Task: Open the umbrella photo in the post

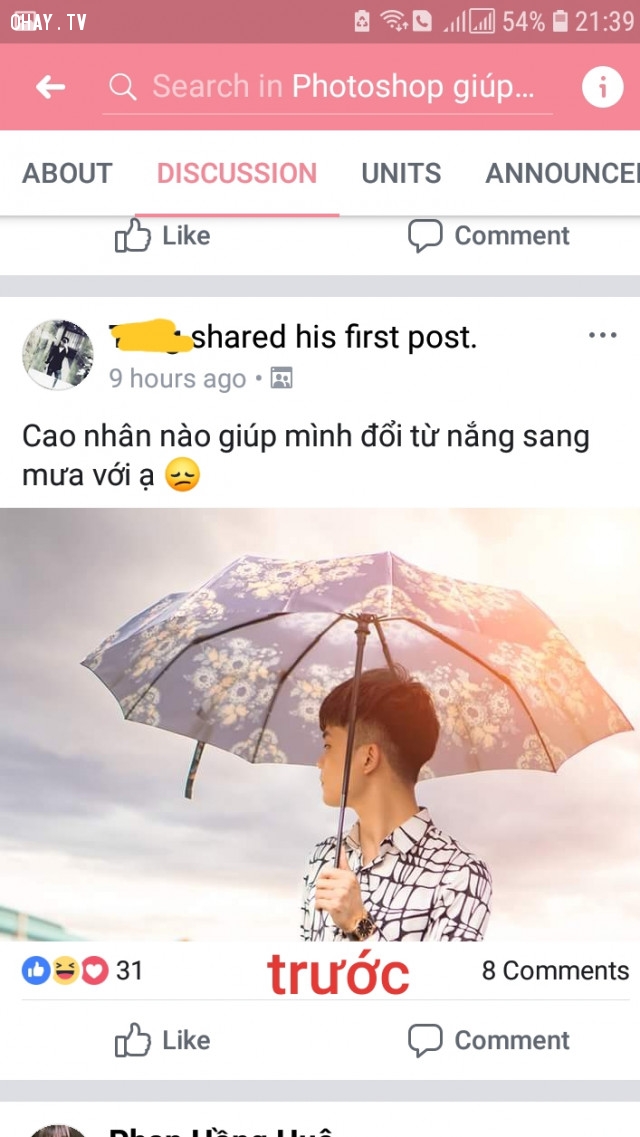Action: coord(320,725)
